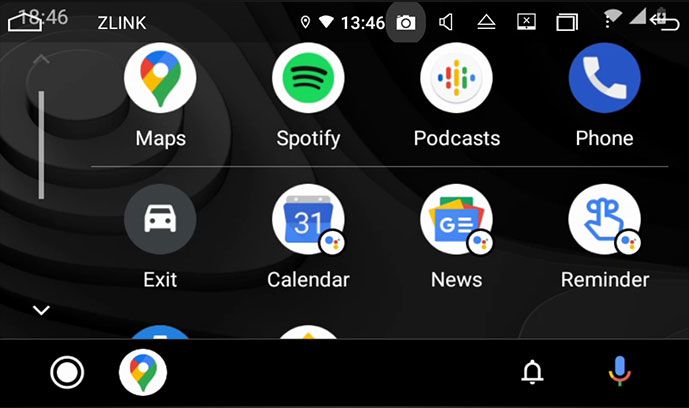Tap the up arrow in the app list
The image size is (689, 408).
coord(41,60)
